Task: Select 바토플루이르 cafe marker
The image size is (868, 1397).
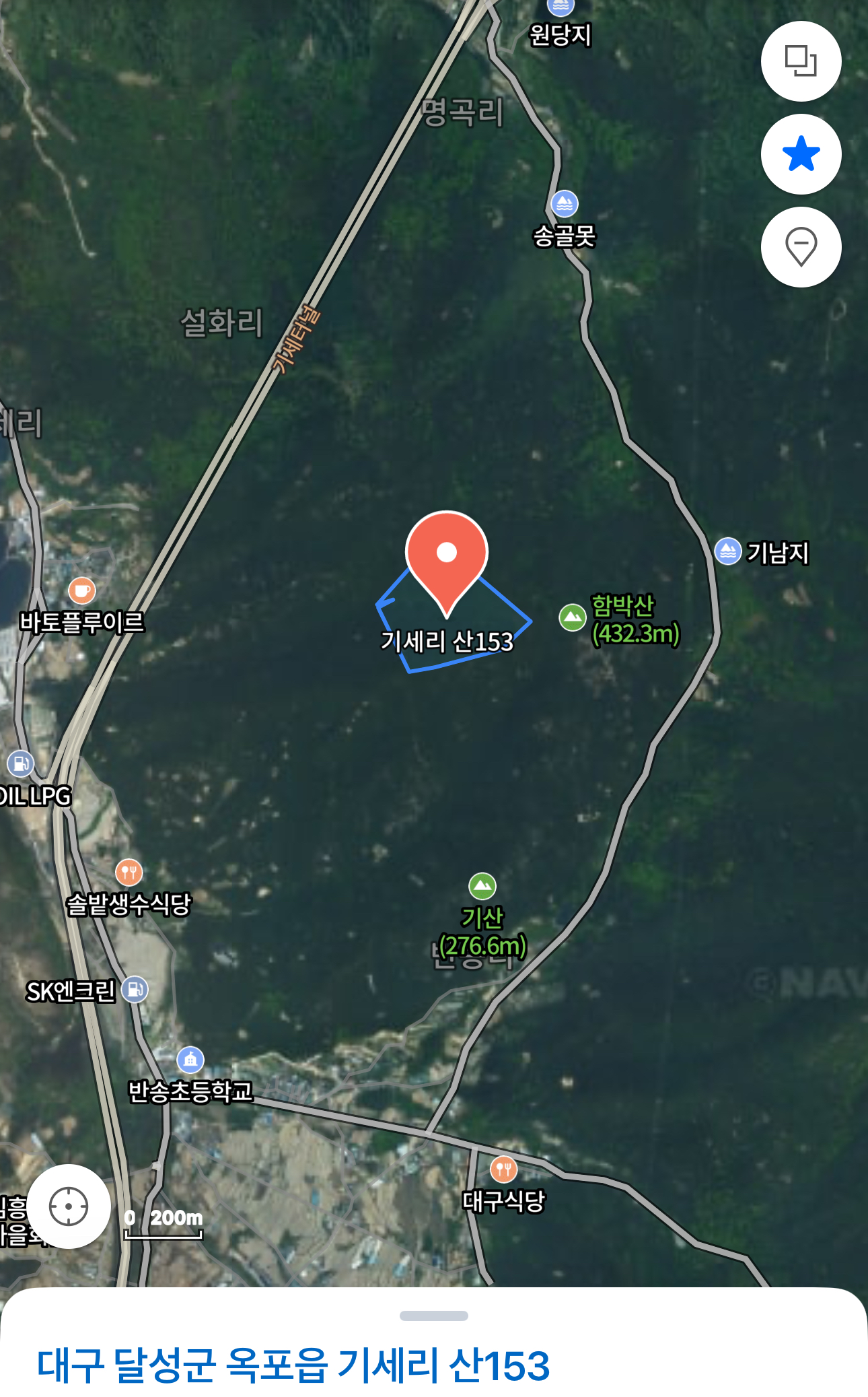Action: pos(82,591)
